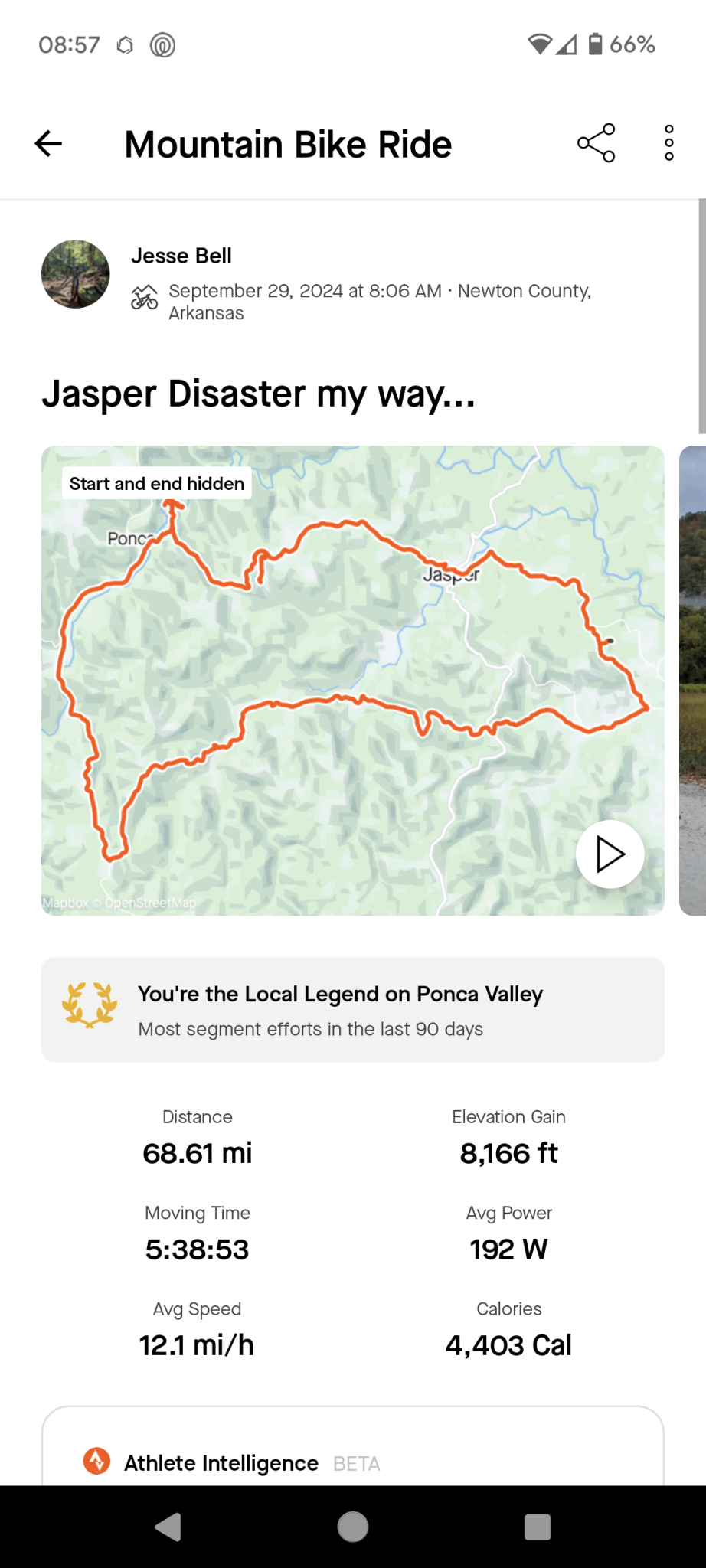Go back from the Mountain Bike Ride
Viewport: 706px width, 1568px height.
pos(48,143)
